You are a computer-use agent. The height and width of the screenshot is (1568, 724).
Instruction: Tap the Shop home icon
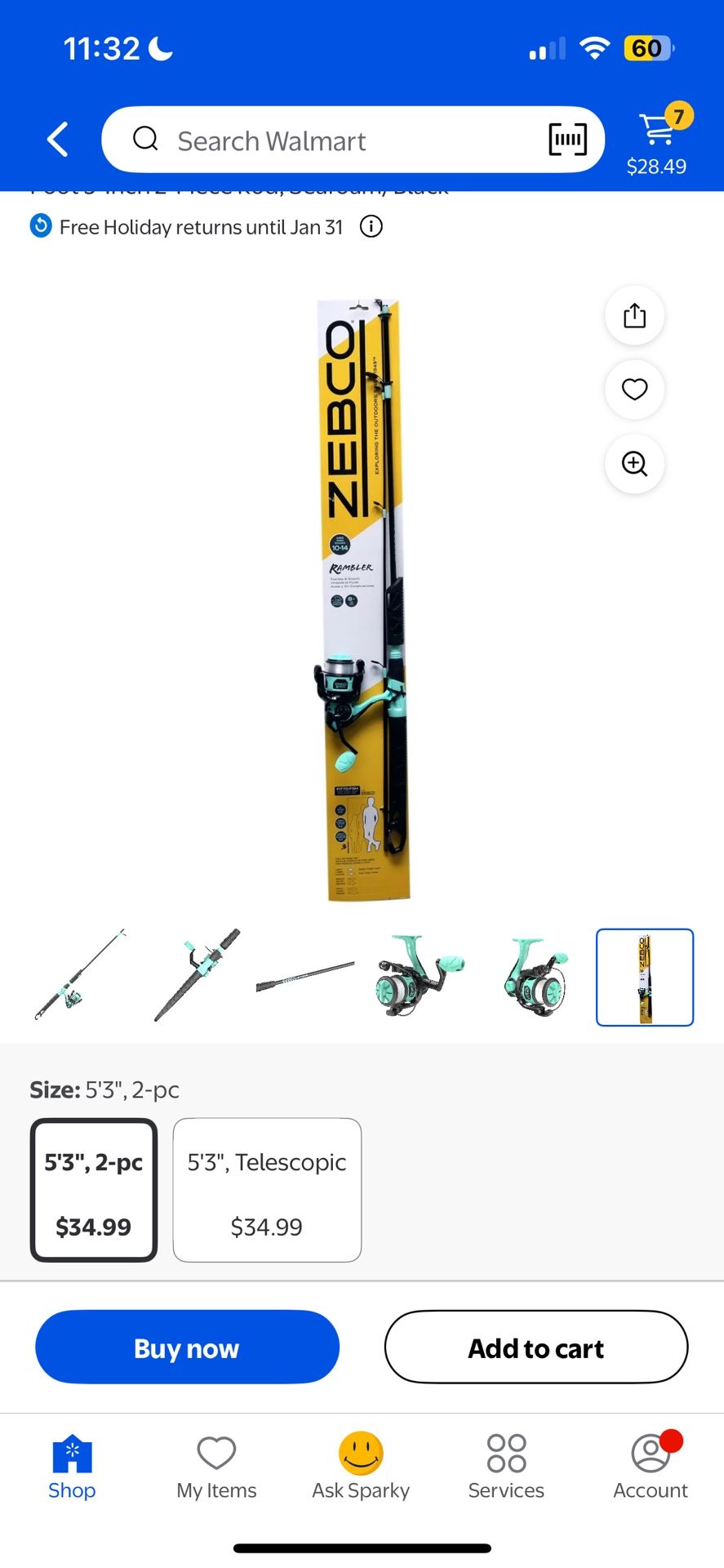pos(72,1462)
